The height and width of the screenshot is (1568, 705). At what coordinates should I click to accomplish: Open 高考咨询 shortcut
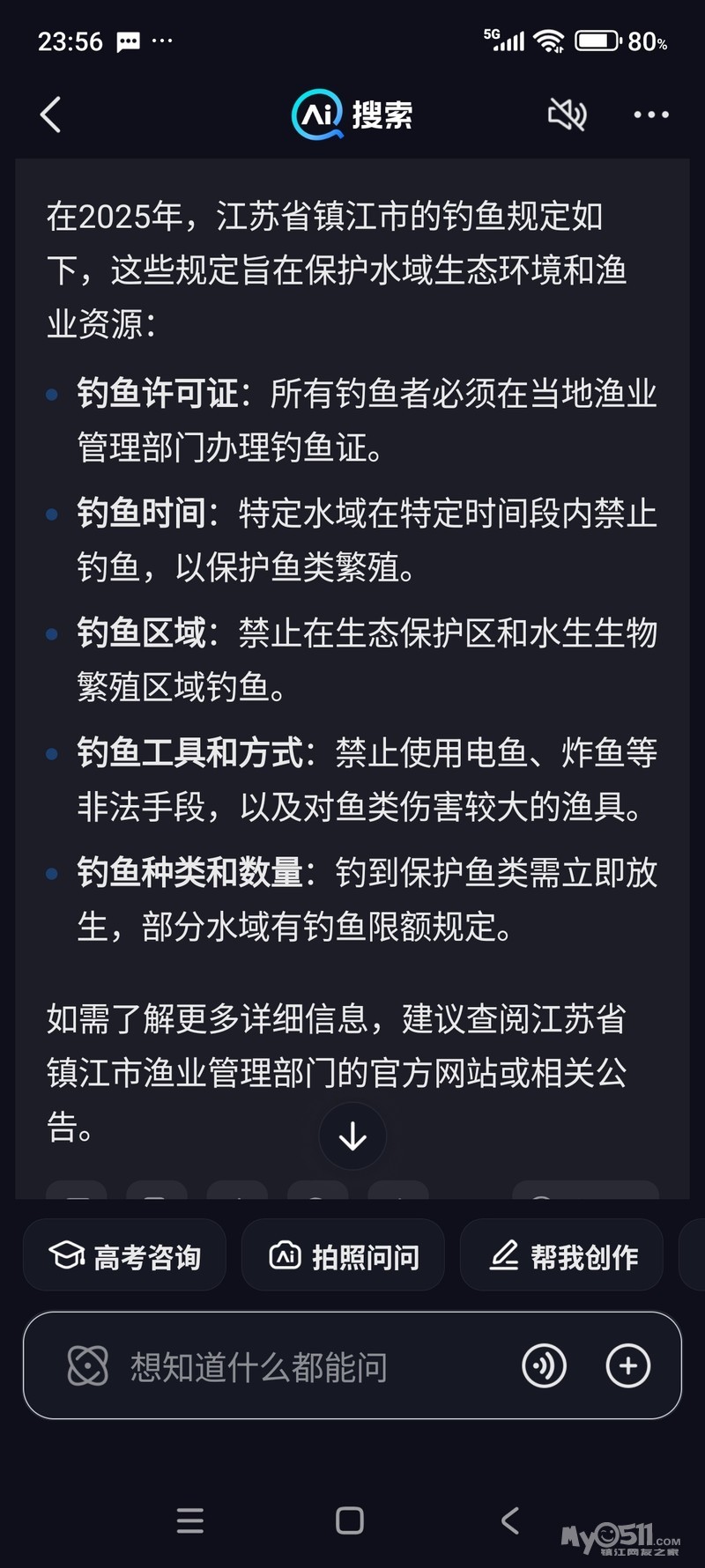pos(124,1256)
